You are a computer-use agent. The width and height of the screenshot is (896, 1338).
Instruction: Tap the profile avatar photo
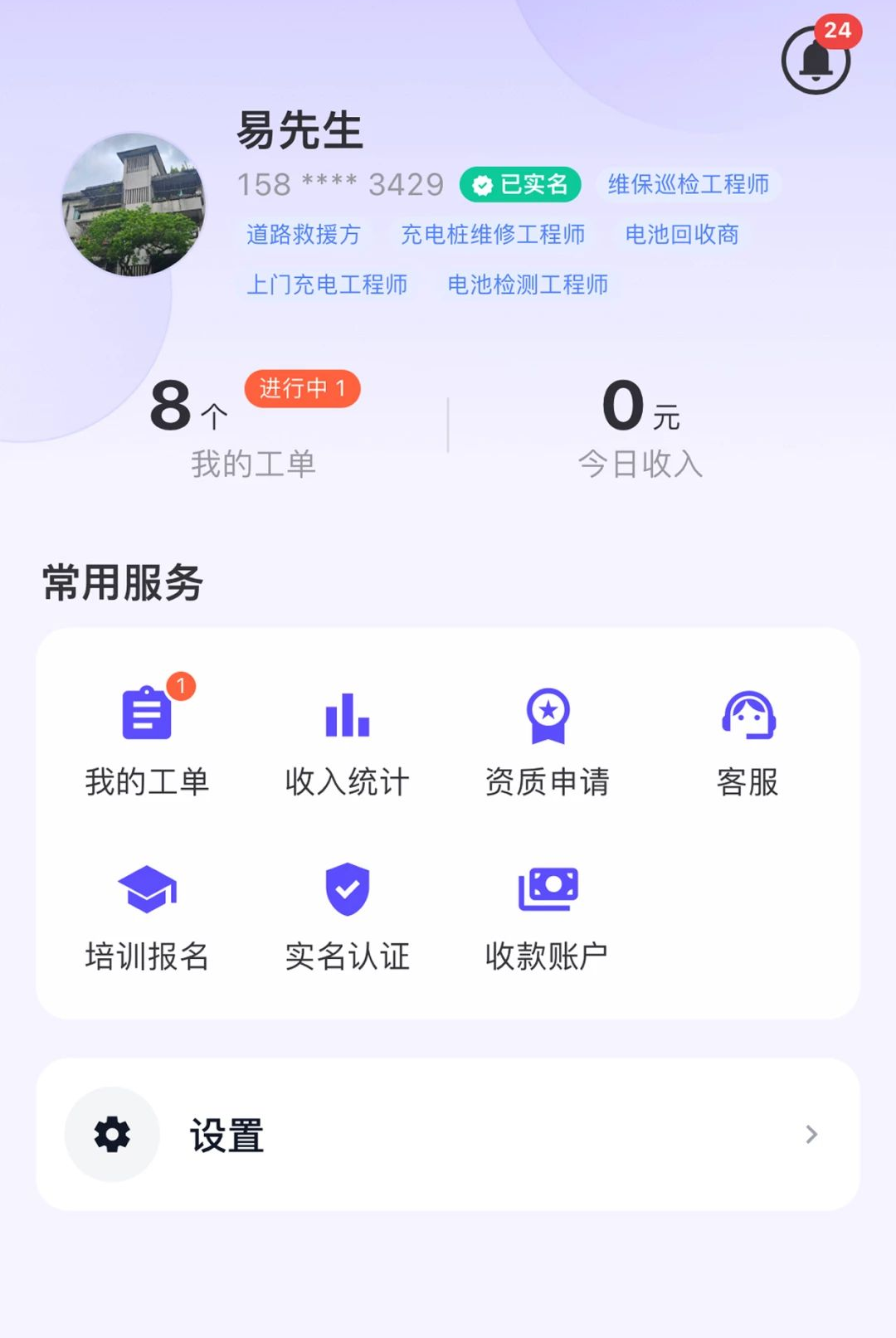pos(134,204)
